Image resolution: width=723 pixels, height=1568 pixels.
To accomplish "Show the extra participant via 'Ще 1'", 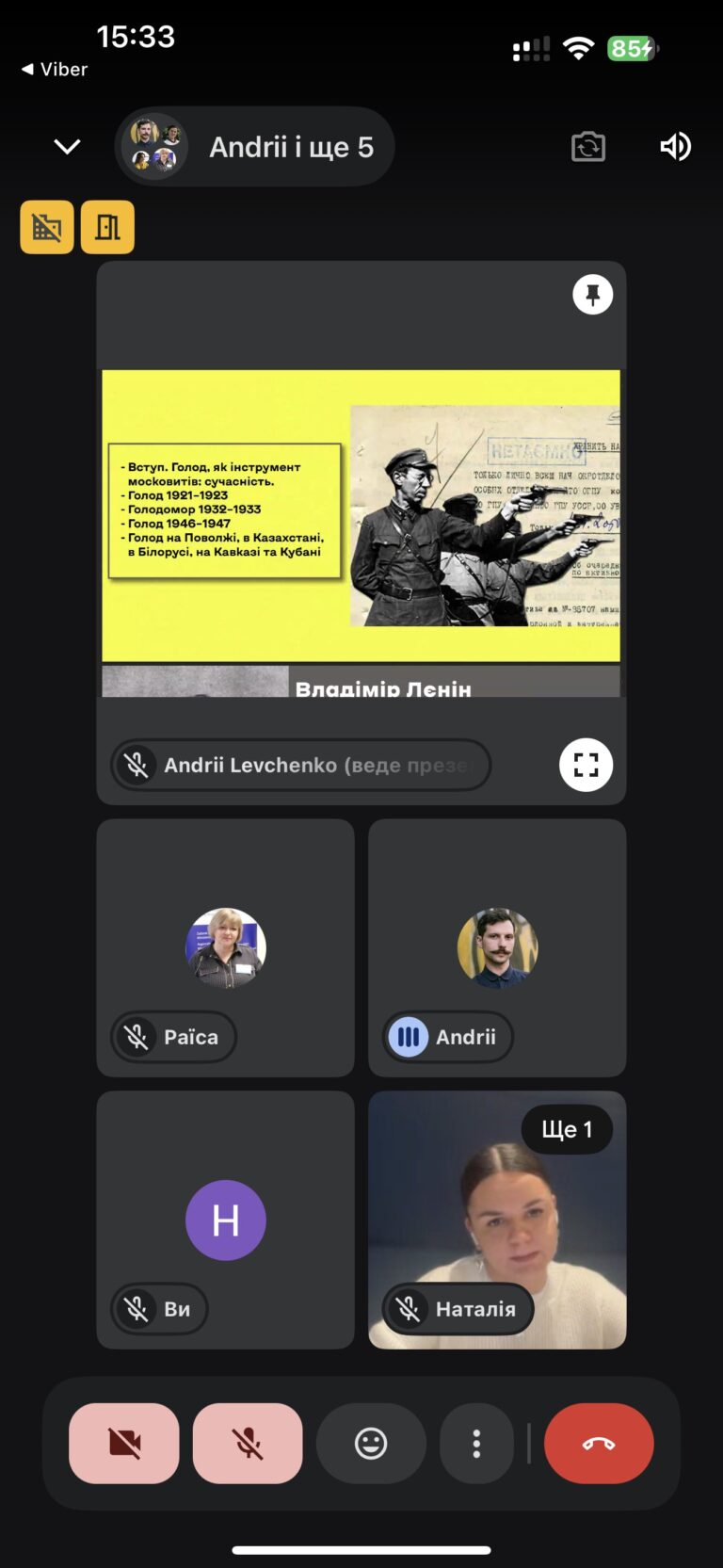I will click(567, 1129).
